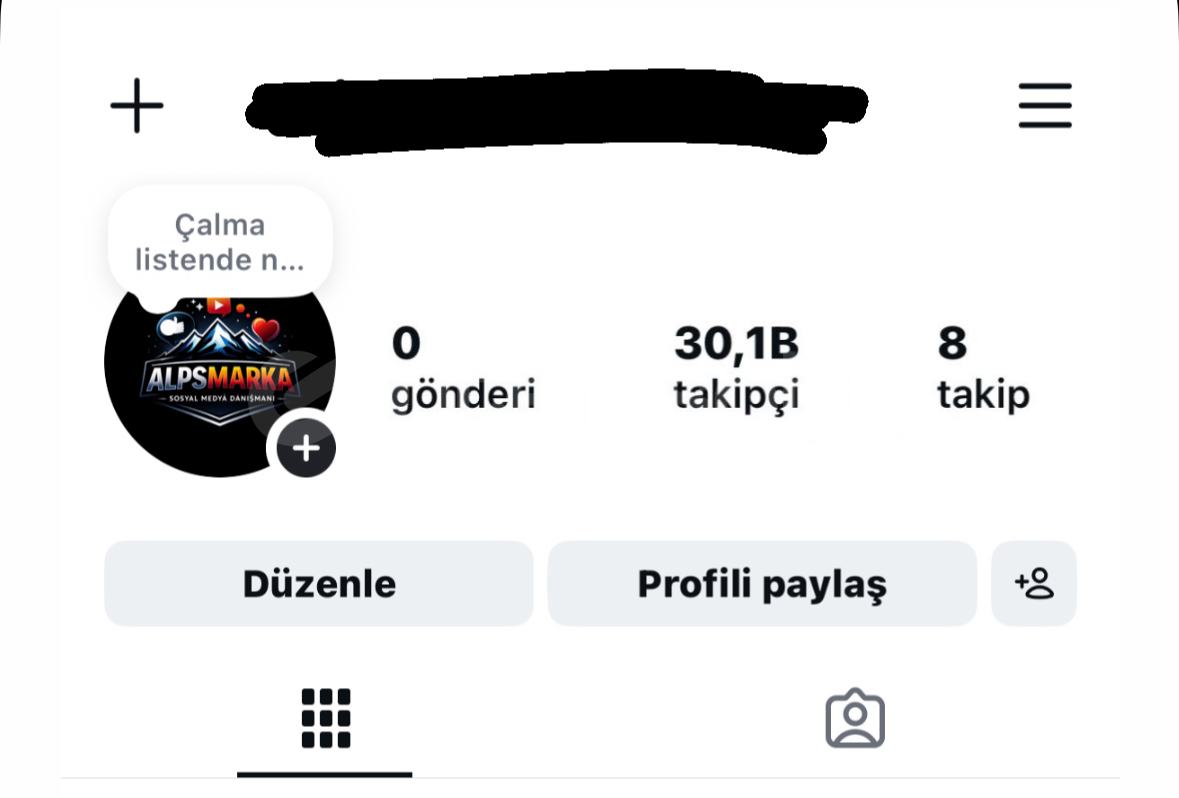Open the "Çalma listende n..." note bubble

point(220,242)
